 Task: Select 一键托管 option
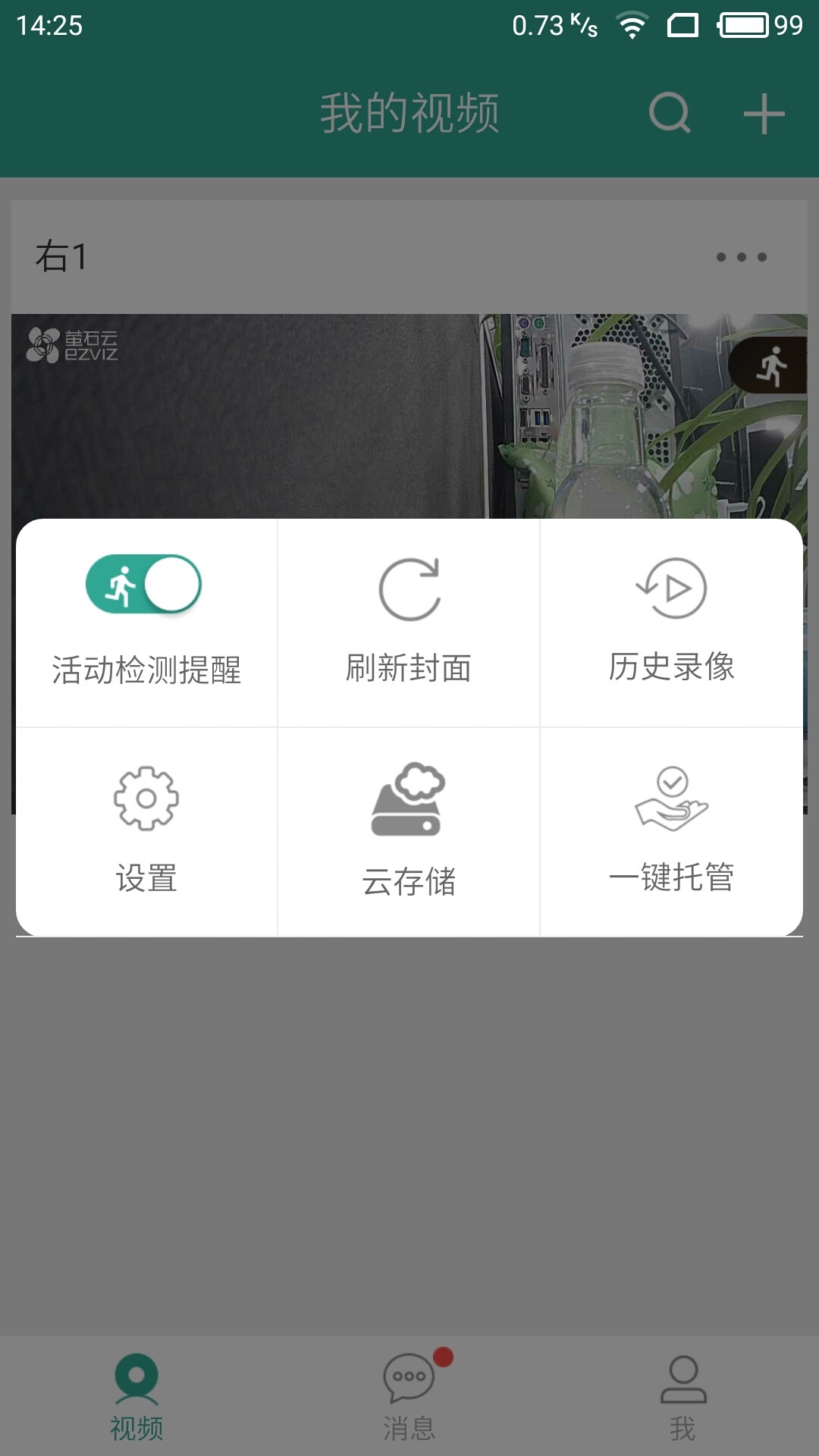[x=671, y=831]
